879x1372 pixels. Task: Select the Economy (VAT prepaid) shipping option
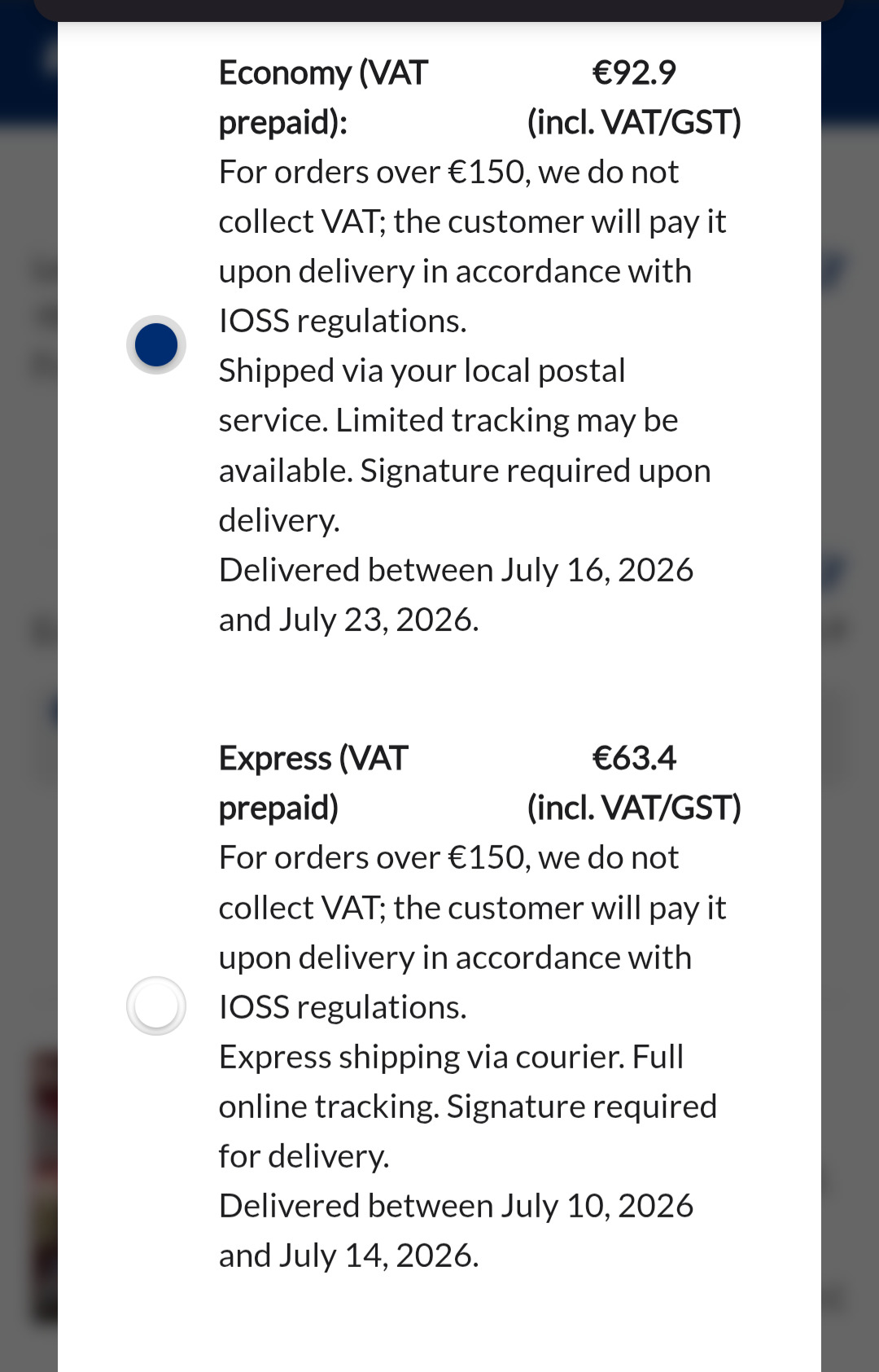pos(156,344)
